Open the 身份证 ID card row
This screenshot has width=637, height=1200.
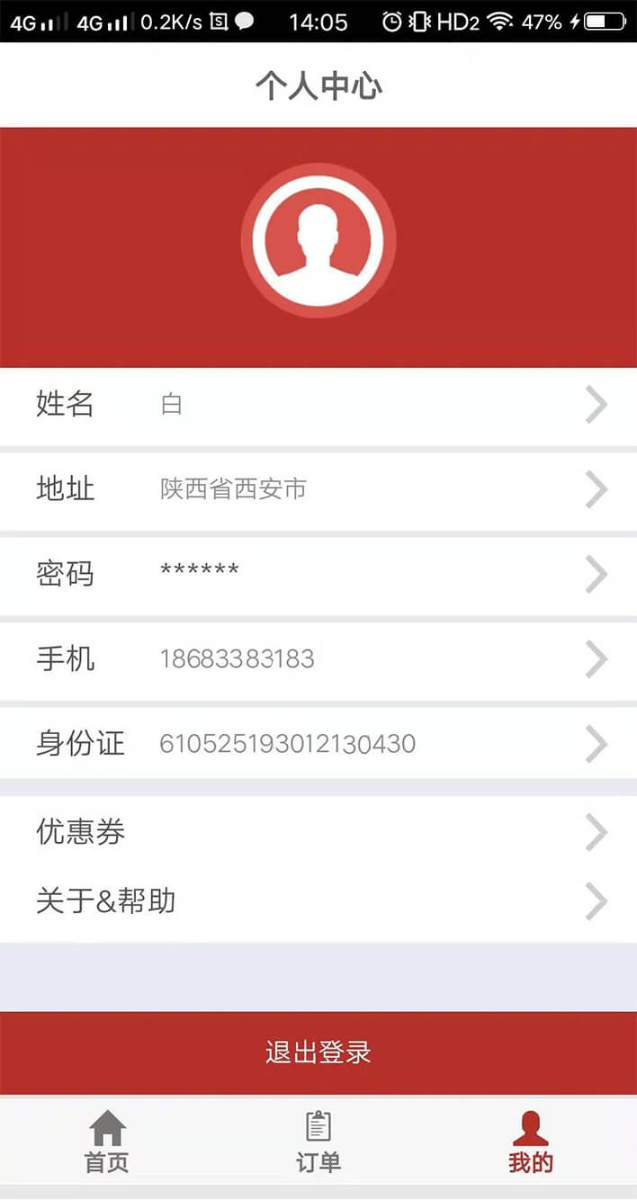click(318, 744)
